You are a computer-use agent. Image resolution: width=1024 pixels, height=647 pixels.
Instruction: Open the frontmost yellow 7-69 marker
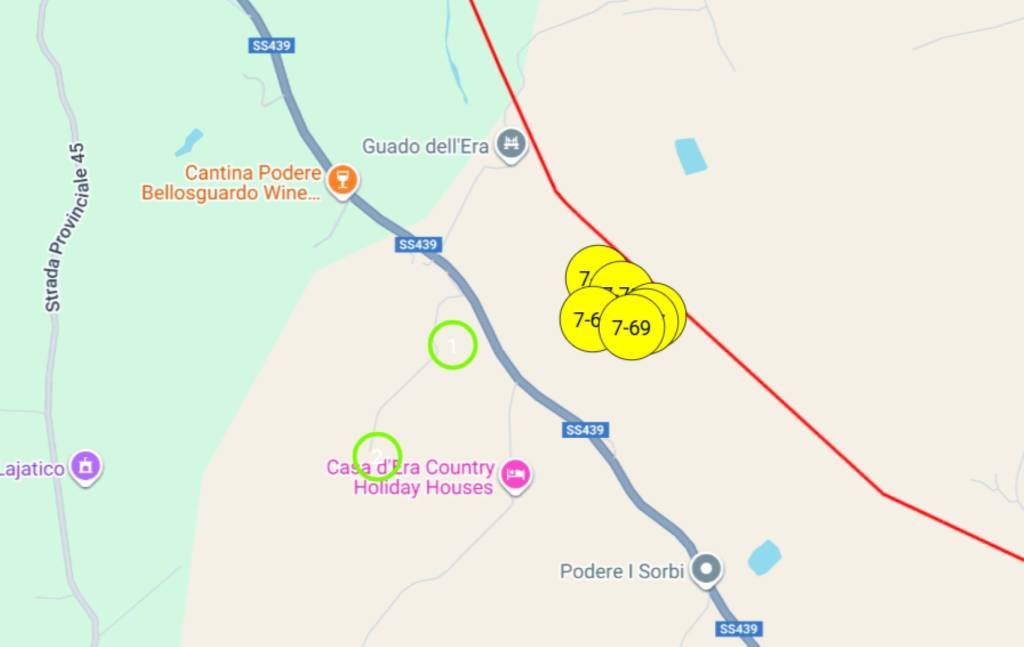pyautogui.click(x=631, y=328)
